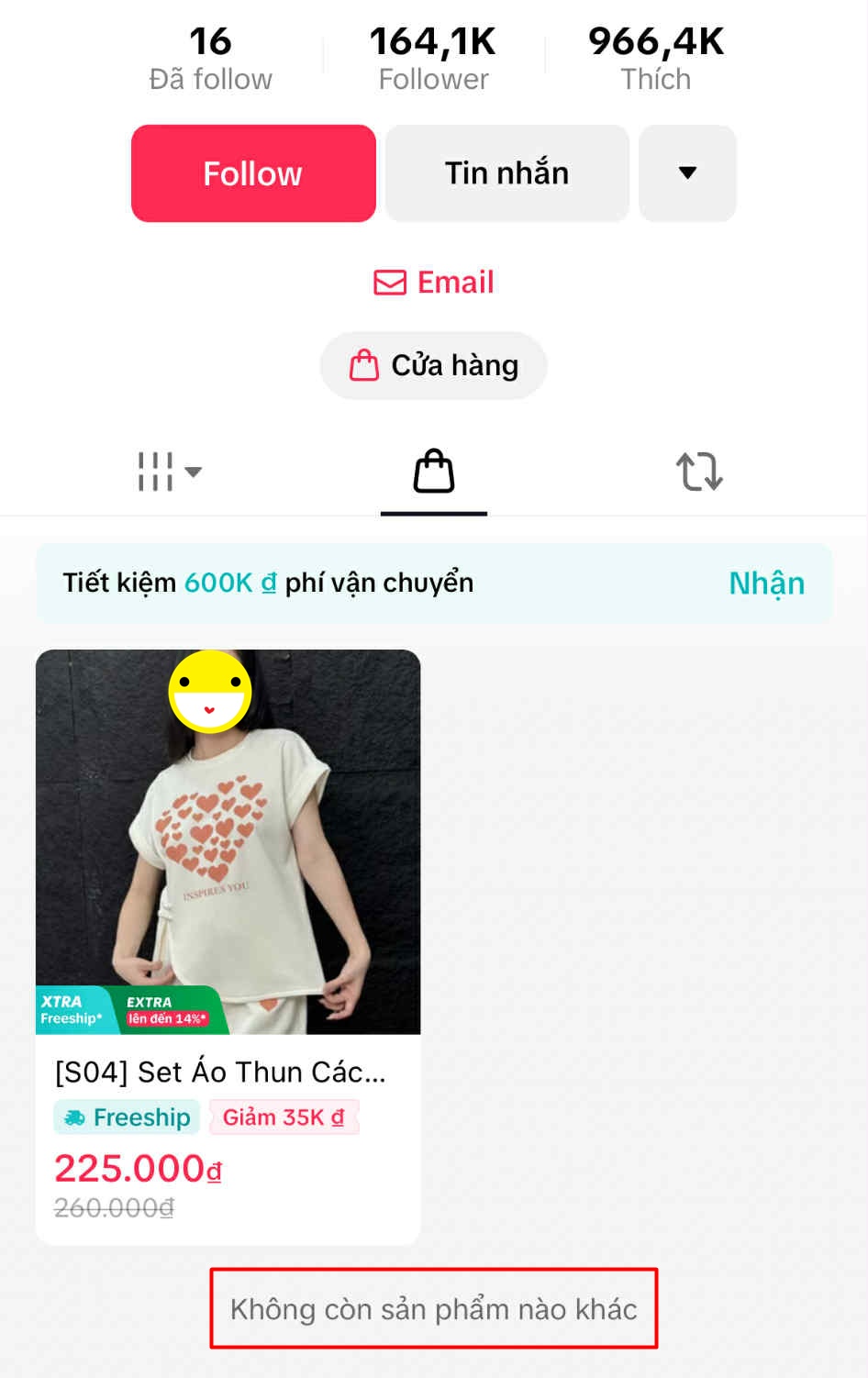
Task: View the 164,1K Follower list
Action: (433, 60)
